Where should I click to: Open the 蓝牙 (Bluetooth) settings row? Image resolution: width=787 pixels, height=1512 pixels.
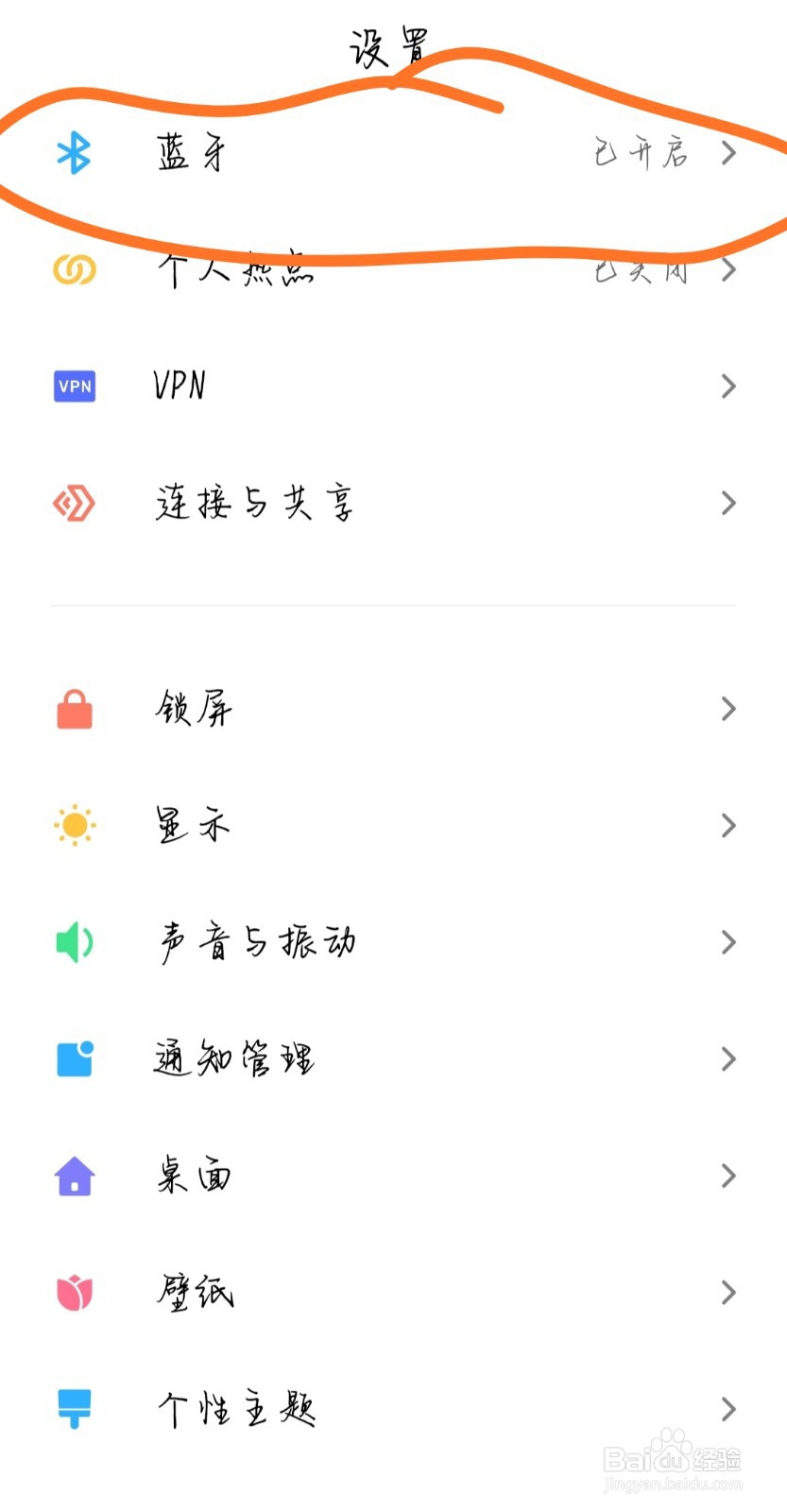393,152
